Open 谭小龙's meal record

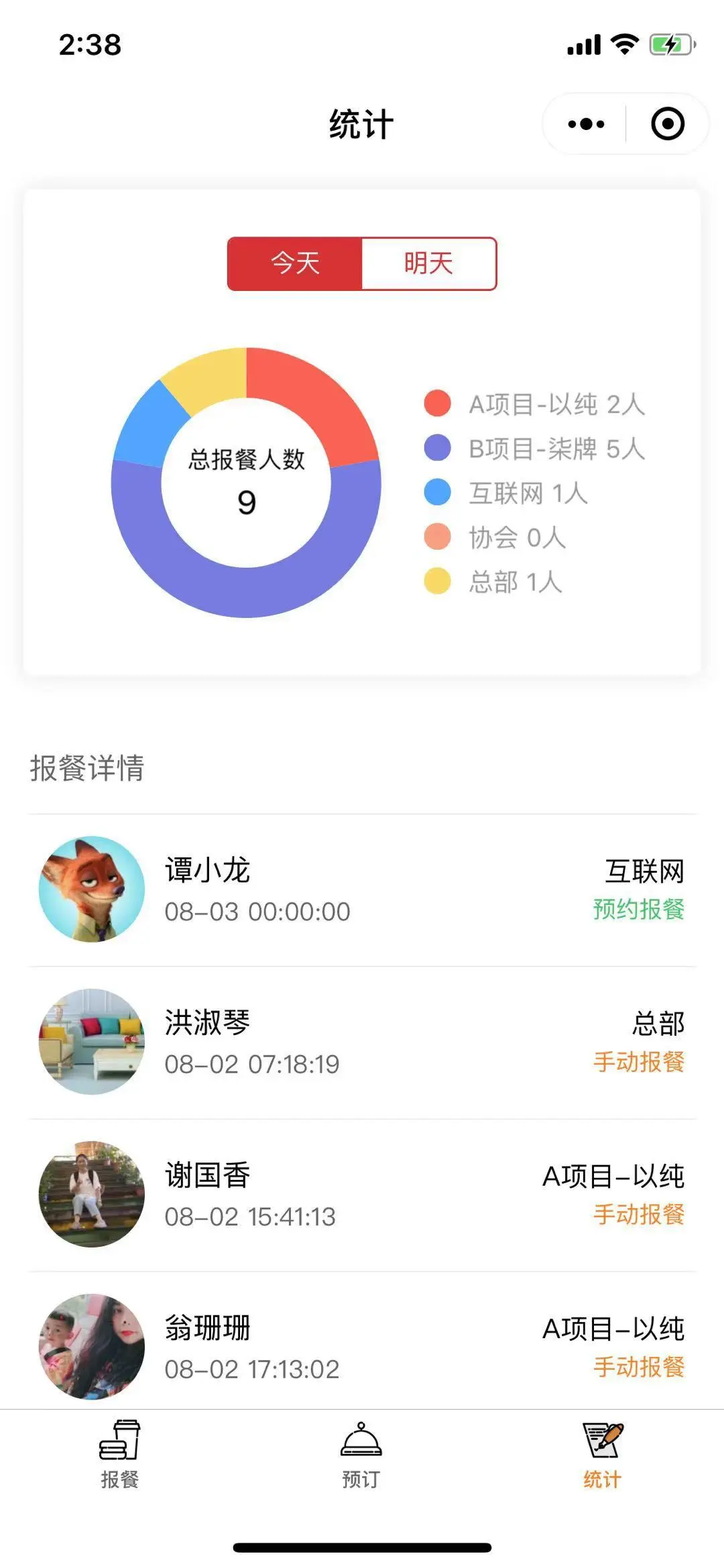362,890
